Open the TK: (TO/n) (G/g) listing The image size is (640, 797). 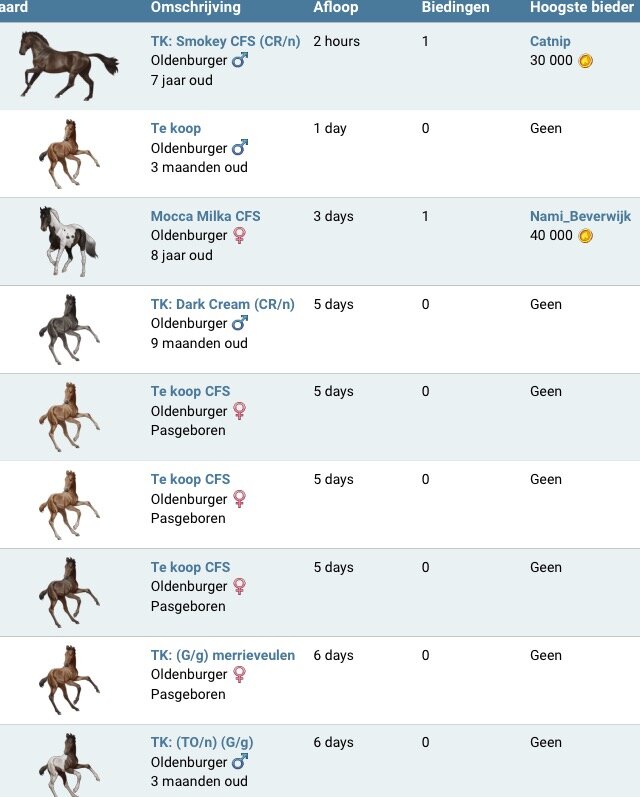tap(201, 742)
